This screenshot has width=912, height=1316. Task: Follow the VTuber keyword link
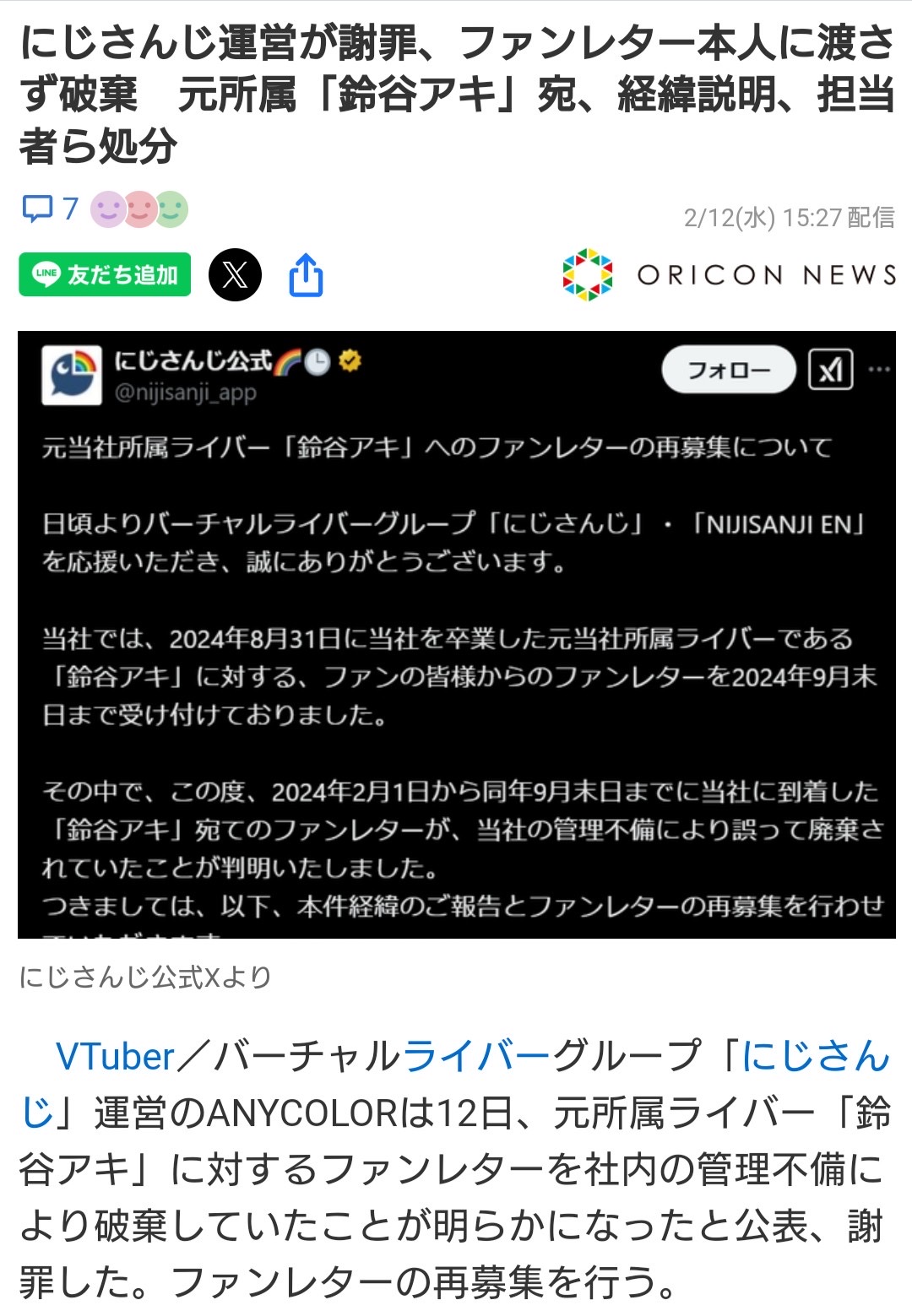click(x=115, y=1056)
